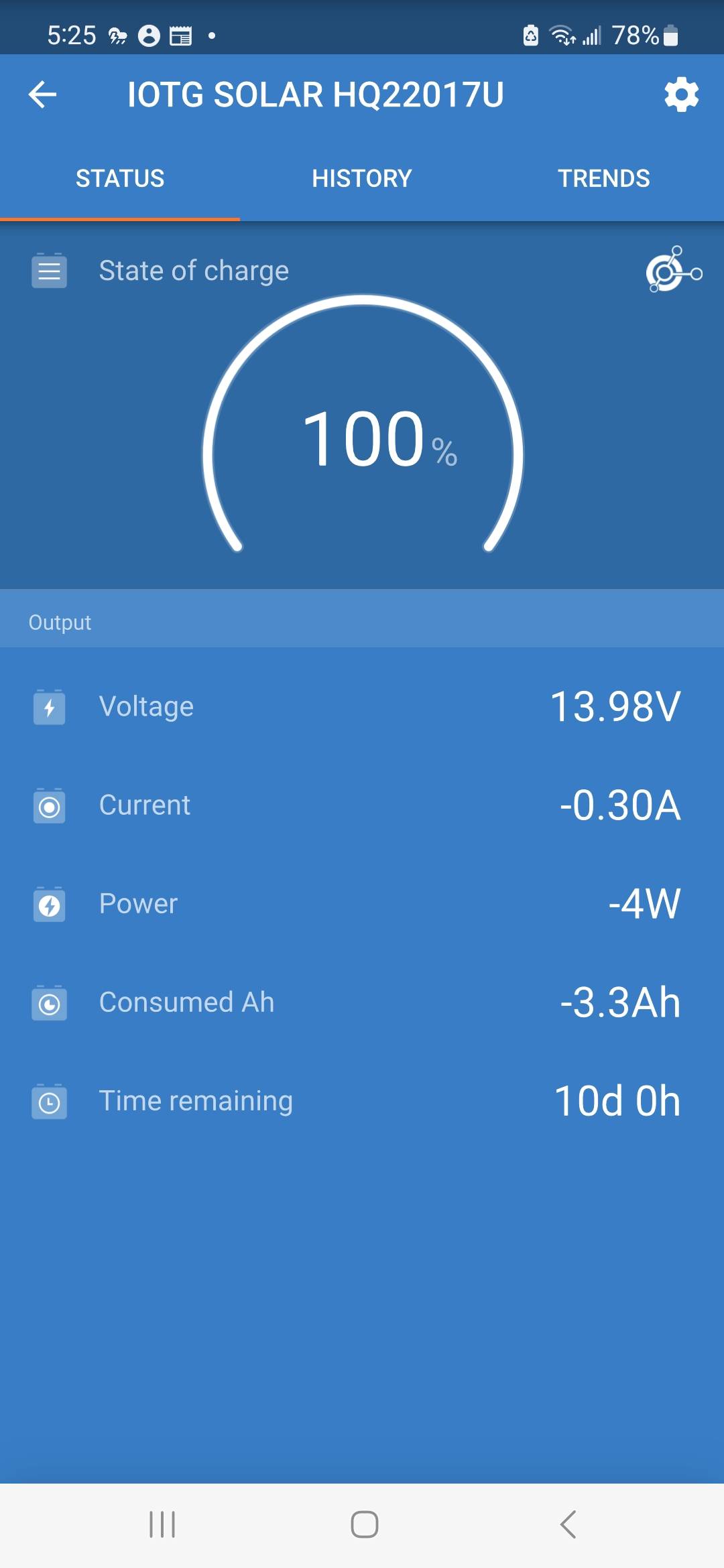The width and height of the screenshot is (724, 1568).
Task: Go back using the app bar arrow
Action: point(42,94)
